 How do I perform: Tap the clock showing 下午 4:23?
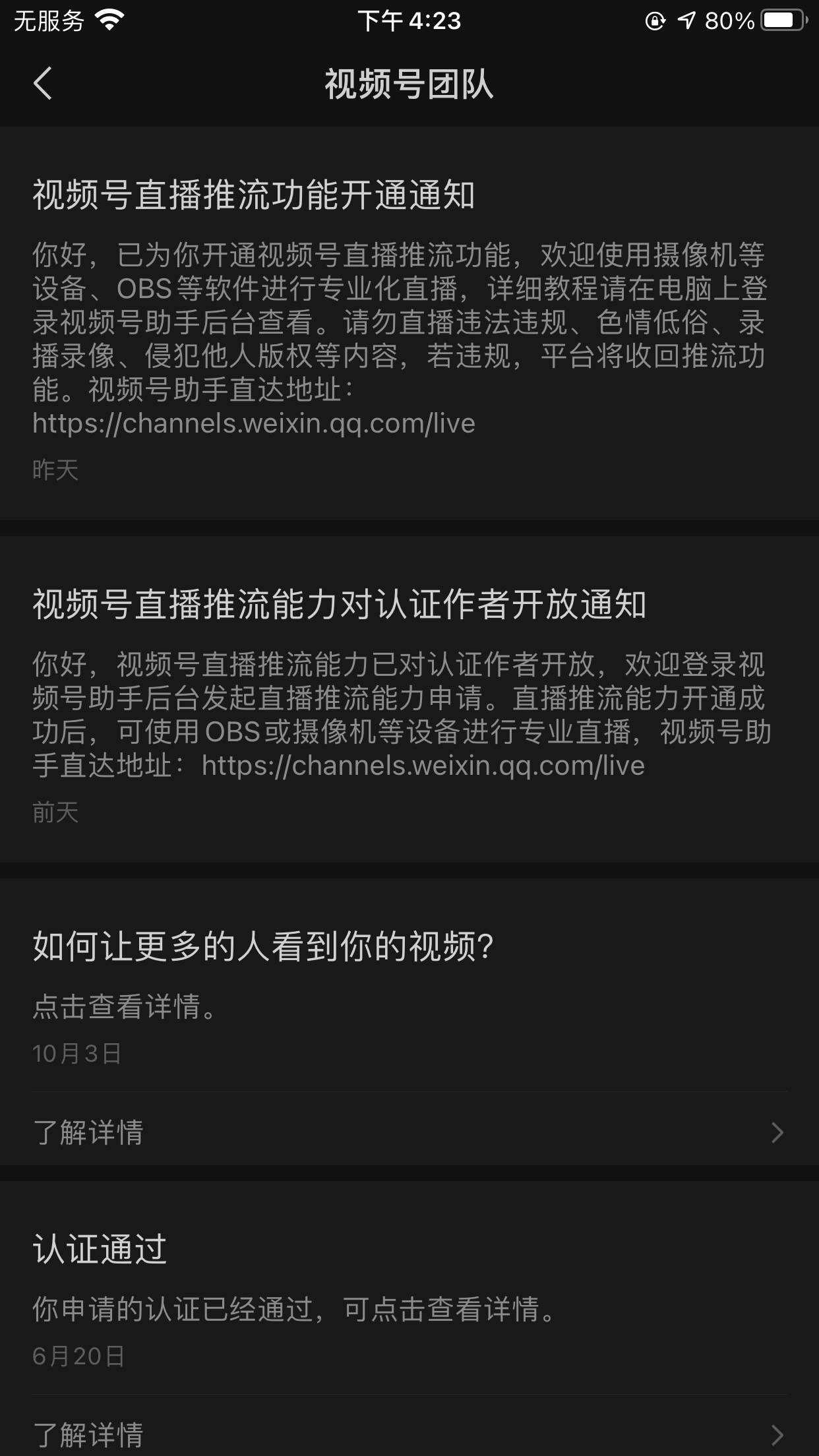[x=409, y=21]
